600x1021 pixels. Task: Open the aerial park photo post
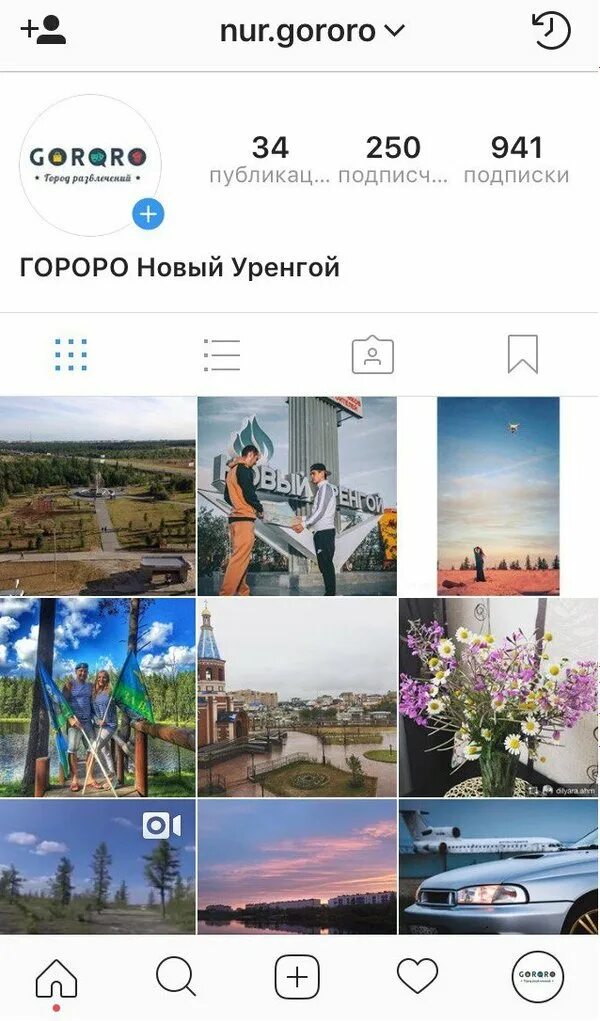[x=98, y=496]
